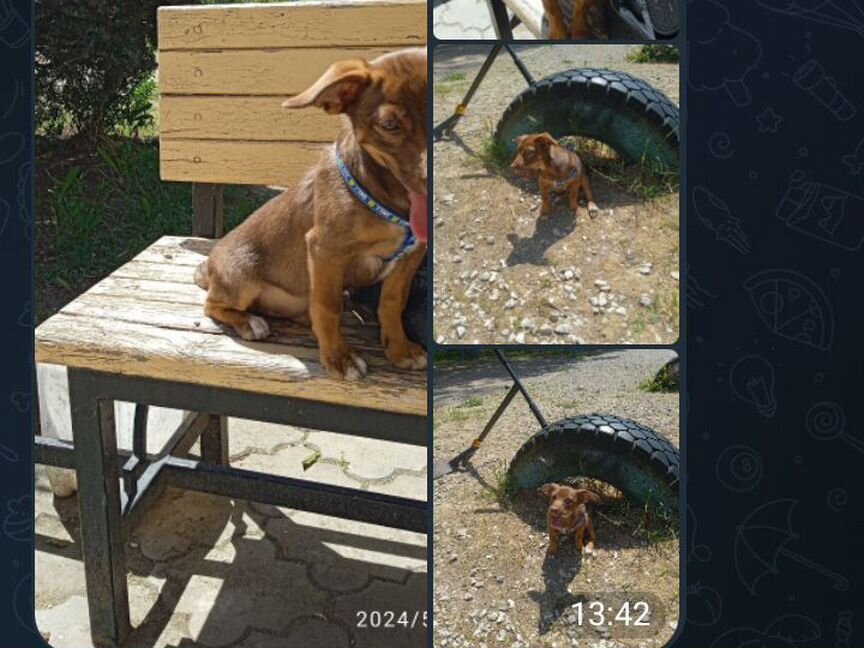Open the partially visible top right photo

tap(556, 18)
